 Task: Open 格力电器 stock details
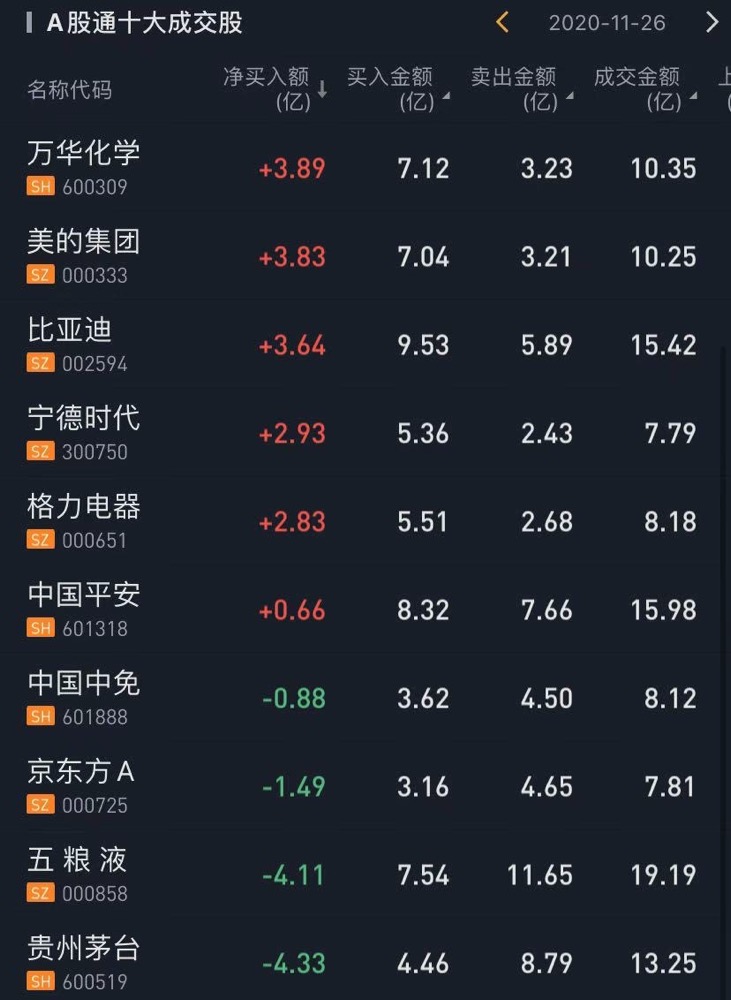coord(84,521)
